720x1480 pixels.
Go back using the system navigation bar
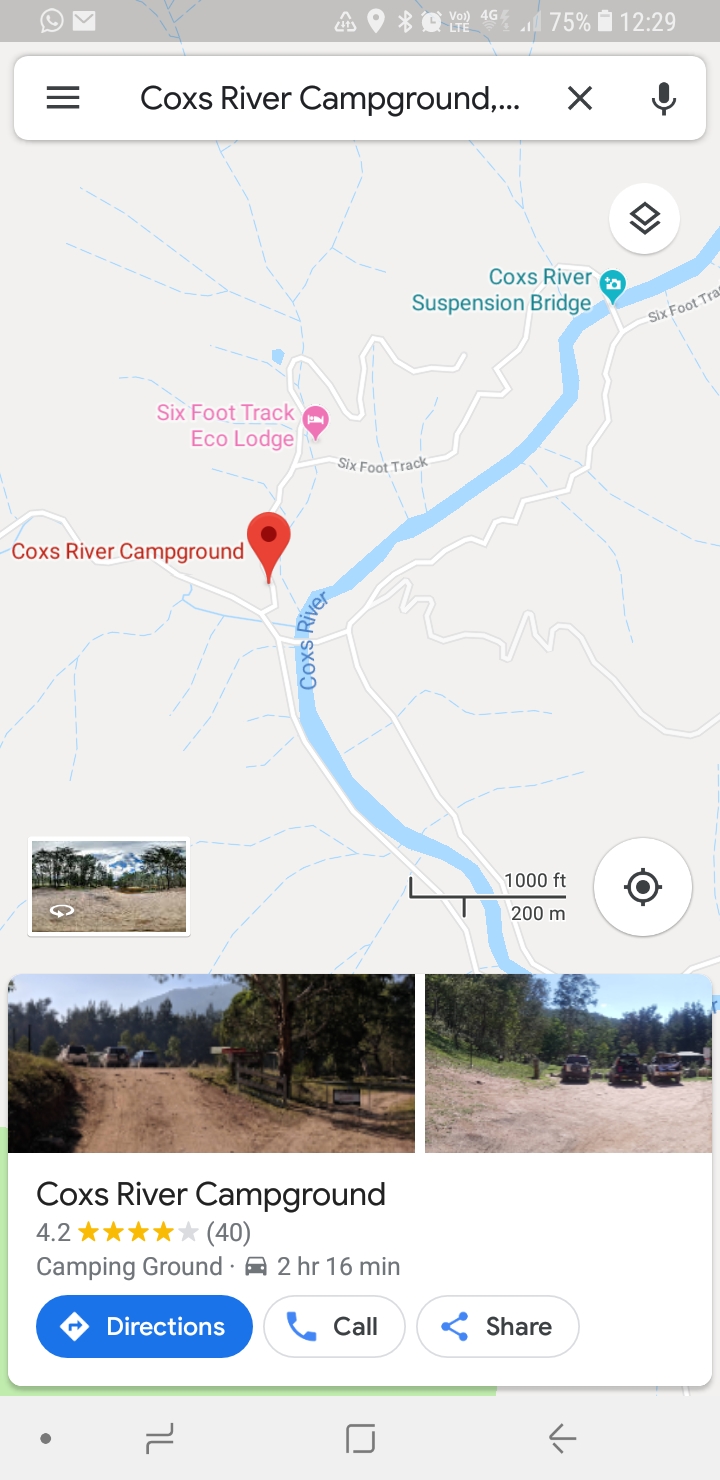[x=562, y=1439]
